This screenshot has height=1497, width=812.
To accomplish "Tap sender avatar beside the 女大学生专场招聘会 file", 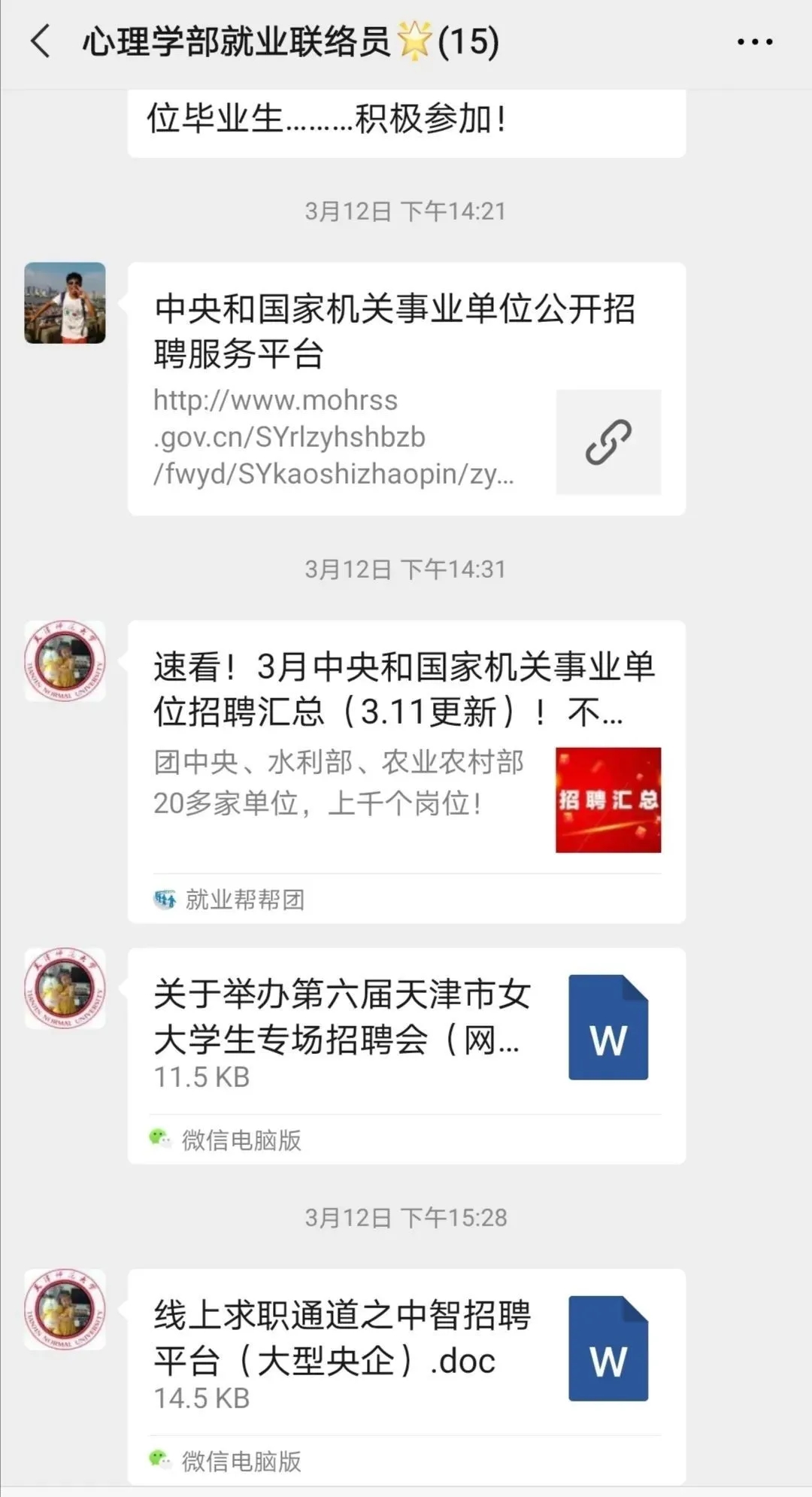I will point(65,988).
